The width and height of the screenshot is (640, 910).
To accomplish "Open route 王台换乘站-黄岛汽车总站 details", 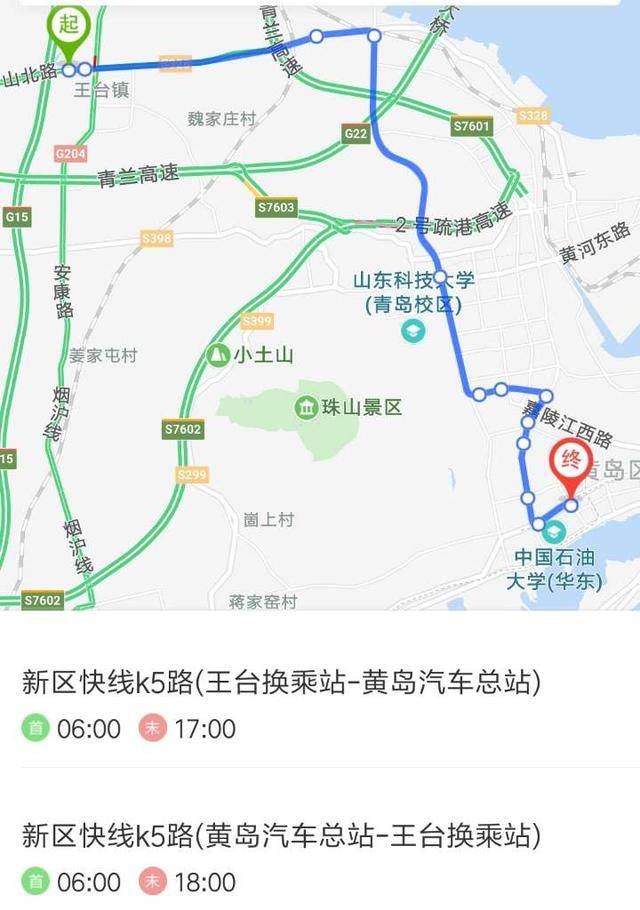I will (282, 683).
